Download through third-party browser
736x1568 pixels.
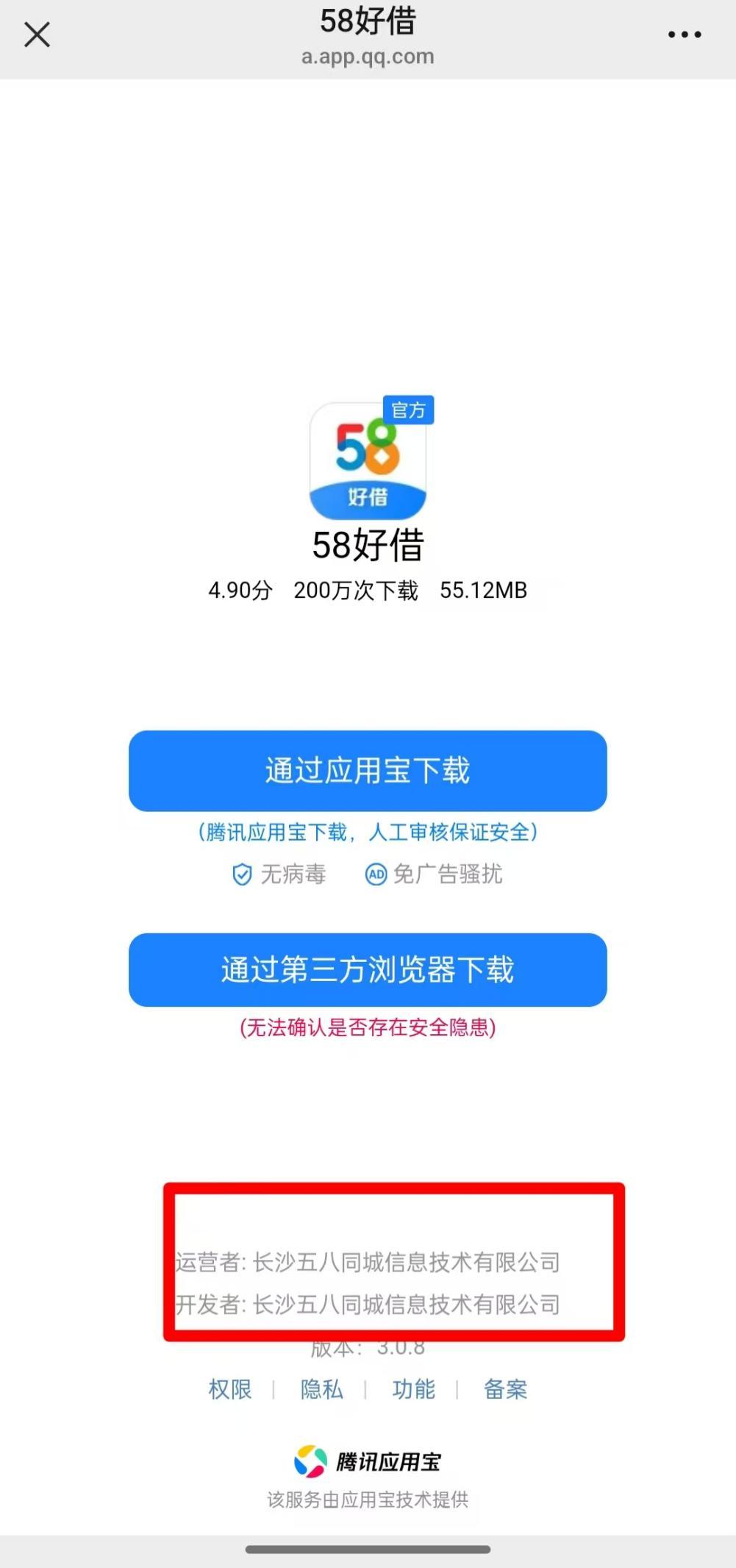click(368, 969)
